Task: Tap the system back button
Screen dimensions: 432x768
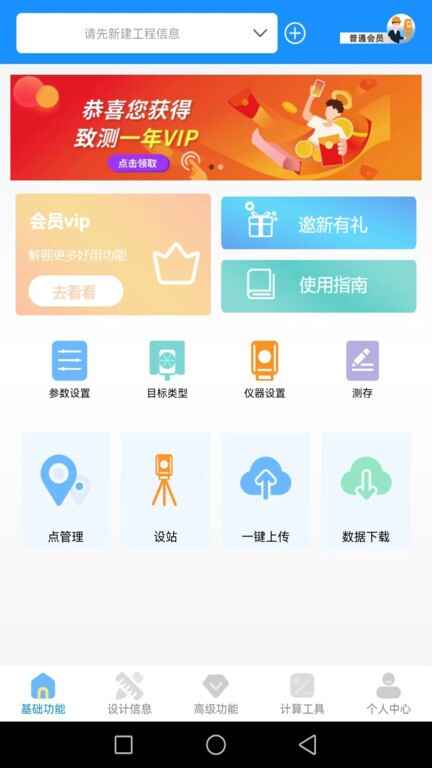Action: [x=308, y=744]
